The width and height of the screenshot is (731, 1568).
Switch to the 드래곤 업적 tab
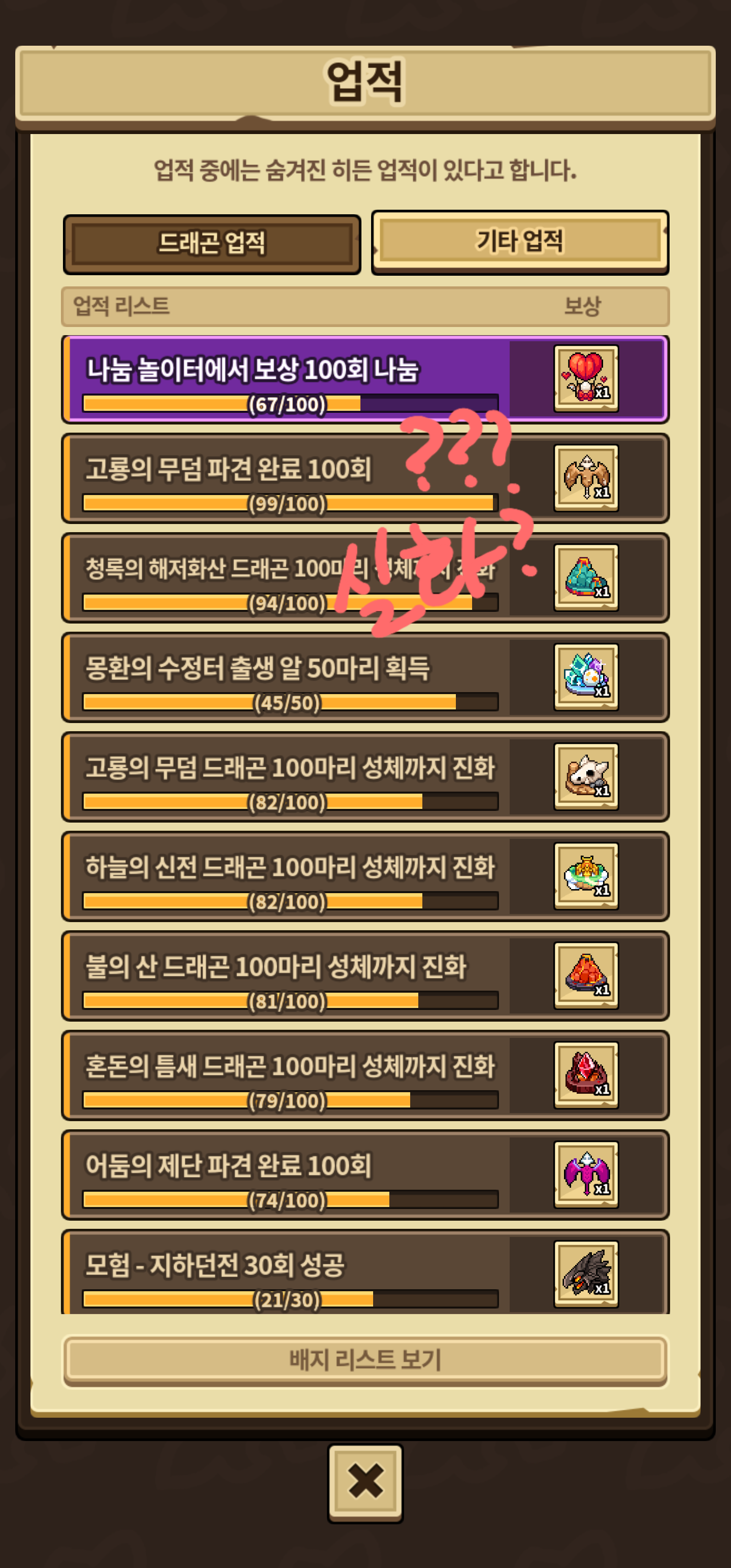click(212, 244)
